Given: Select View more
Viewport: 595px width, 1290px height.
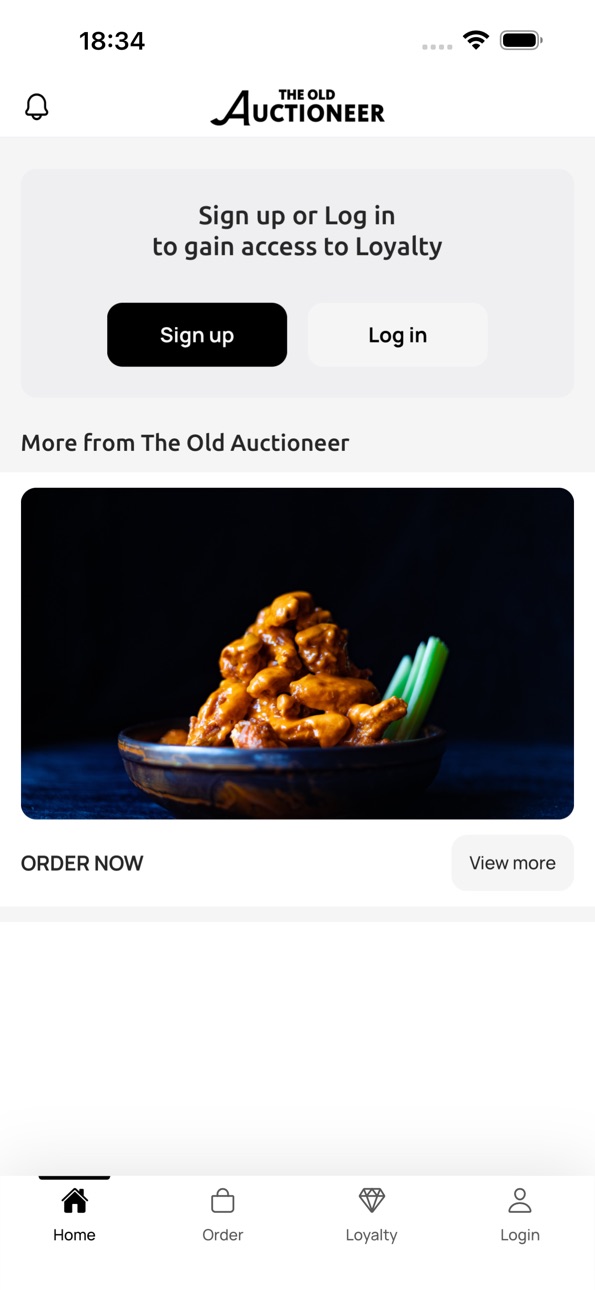Looking at the screenshot, I should (512, 863).
